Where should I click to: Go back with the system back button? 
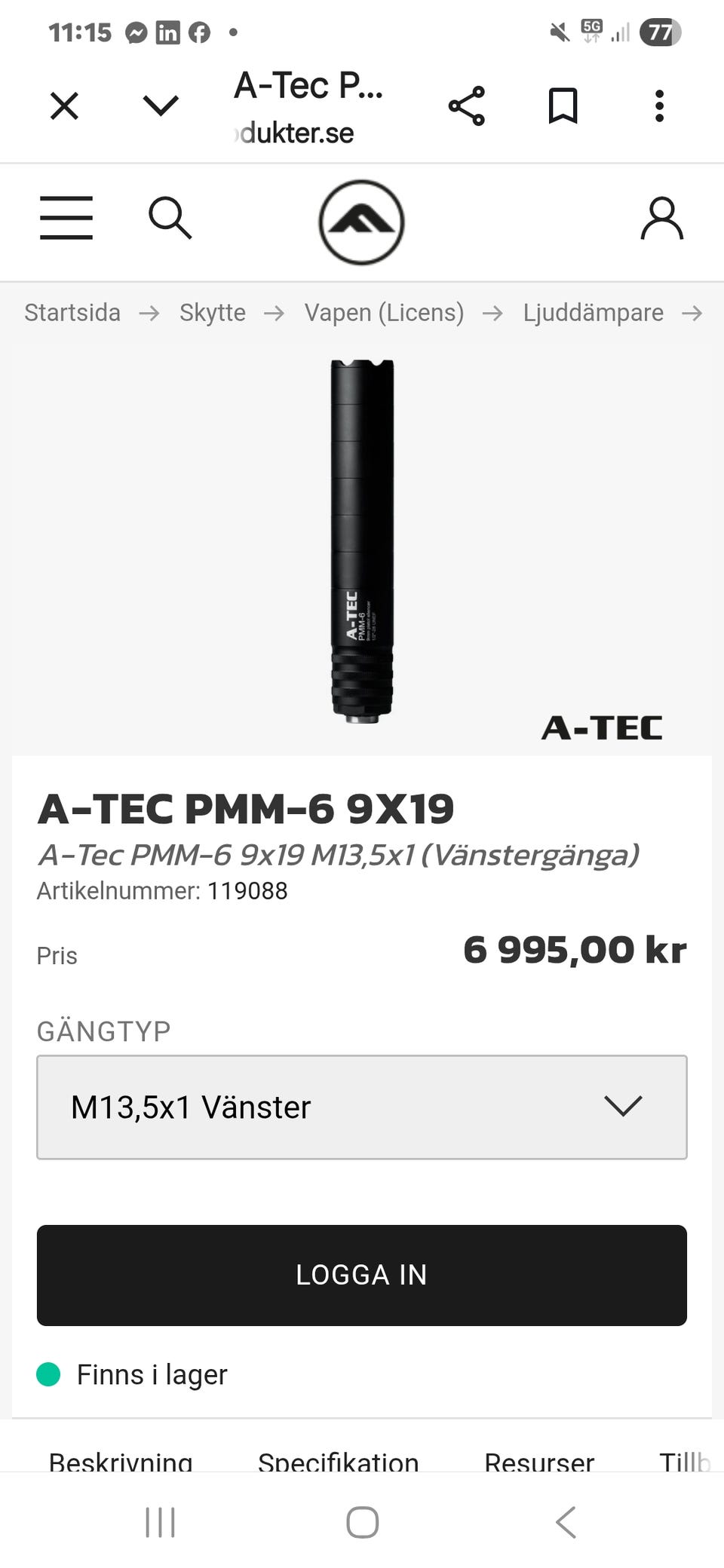coord(566,1522)
